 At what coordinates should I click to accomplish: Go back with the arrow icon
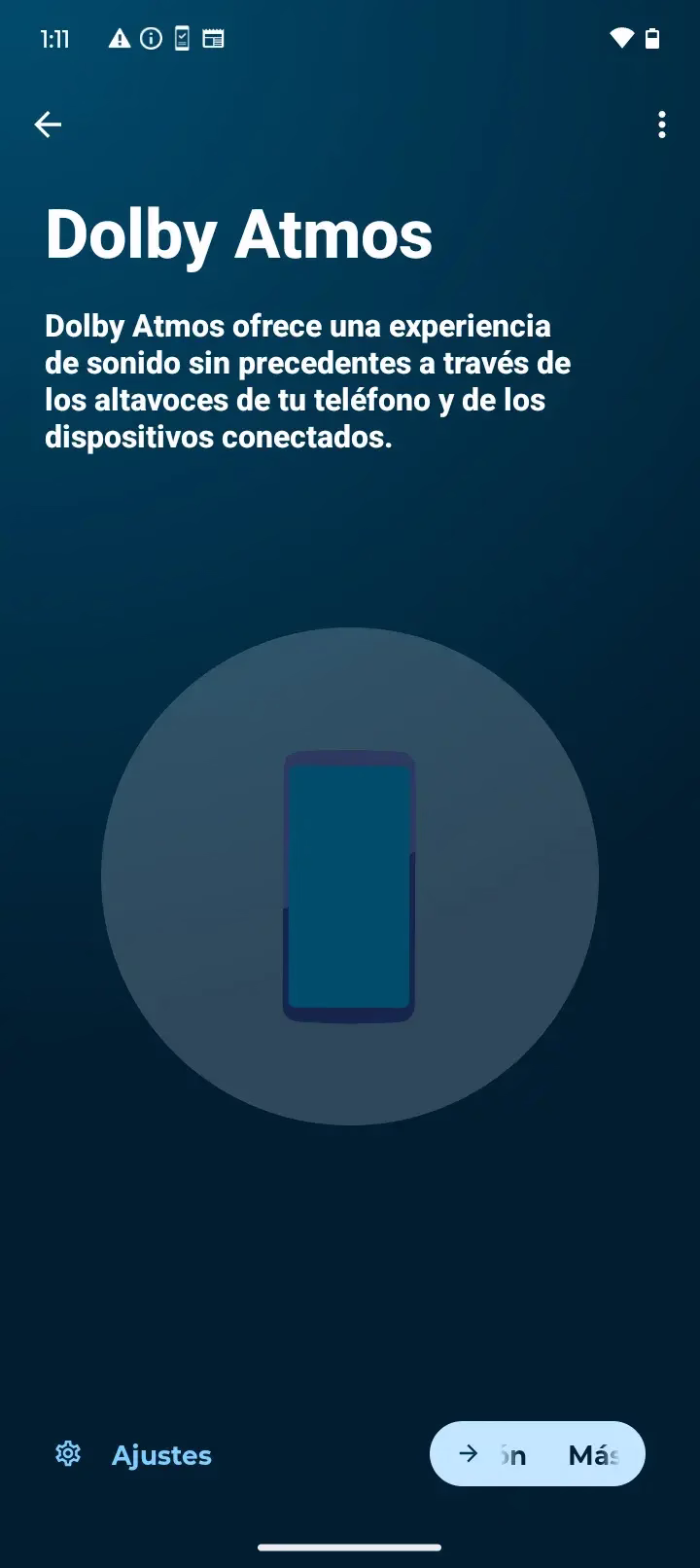(x=48, y=125)
